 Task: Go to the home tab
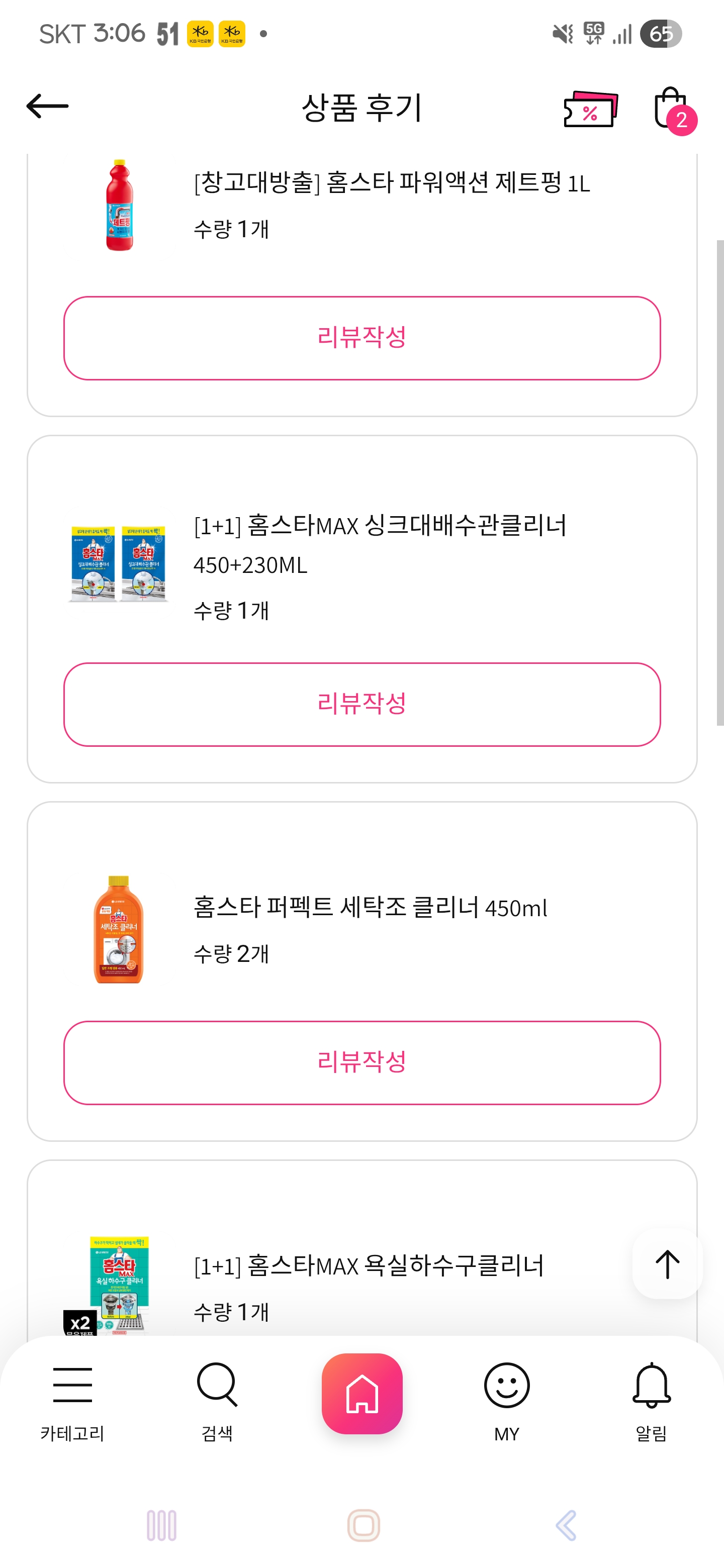(363, 1393)
